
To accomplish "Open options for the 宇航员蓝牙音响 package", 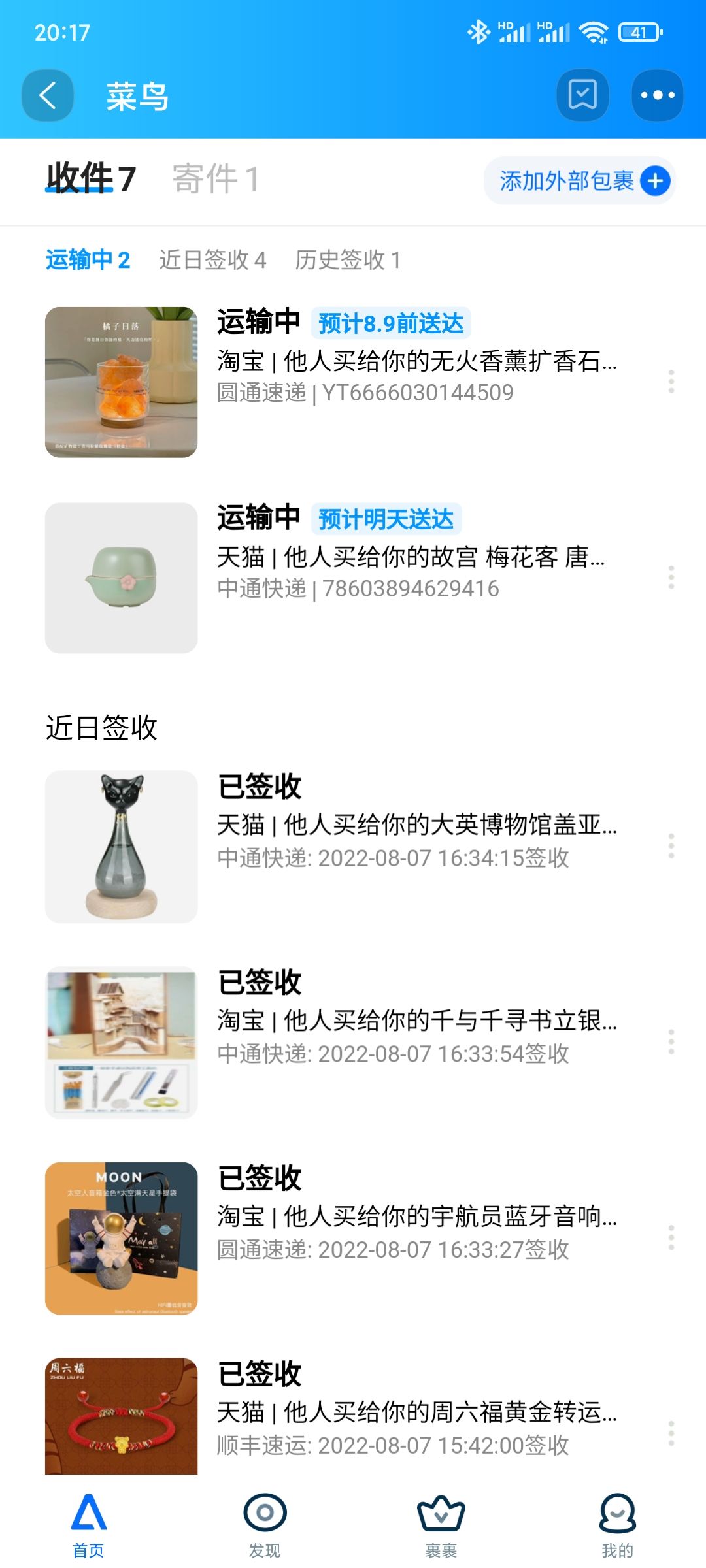I will coord(671,1237).
